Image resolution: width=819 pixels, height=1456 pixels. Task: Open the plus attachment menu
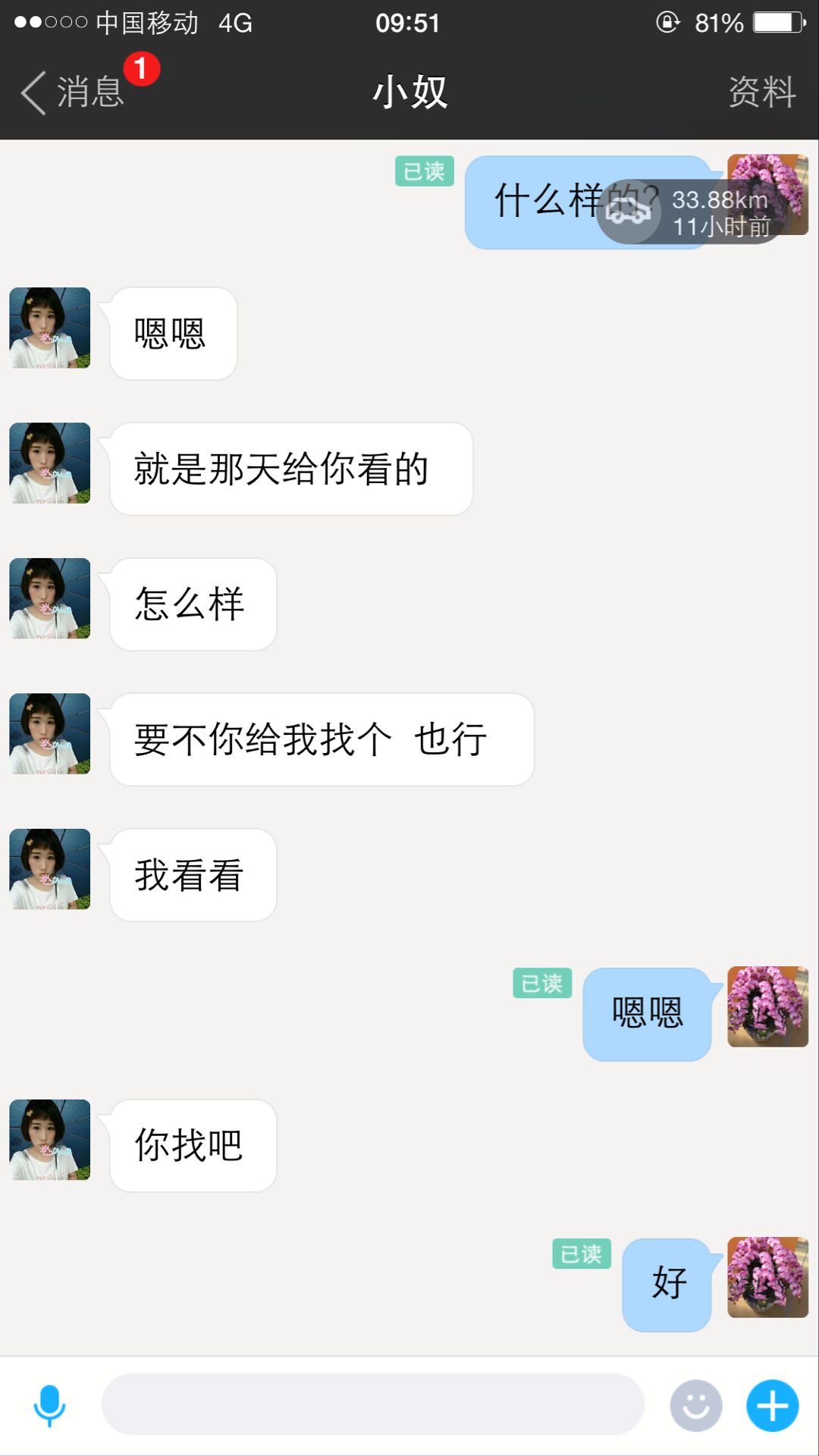point(772,1405)
